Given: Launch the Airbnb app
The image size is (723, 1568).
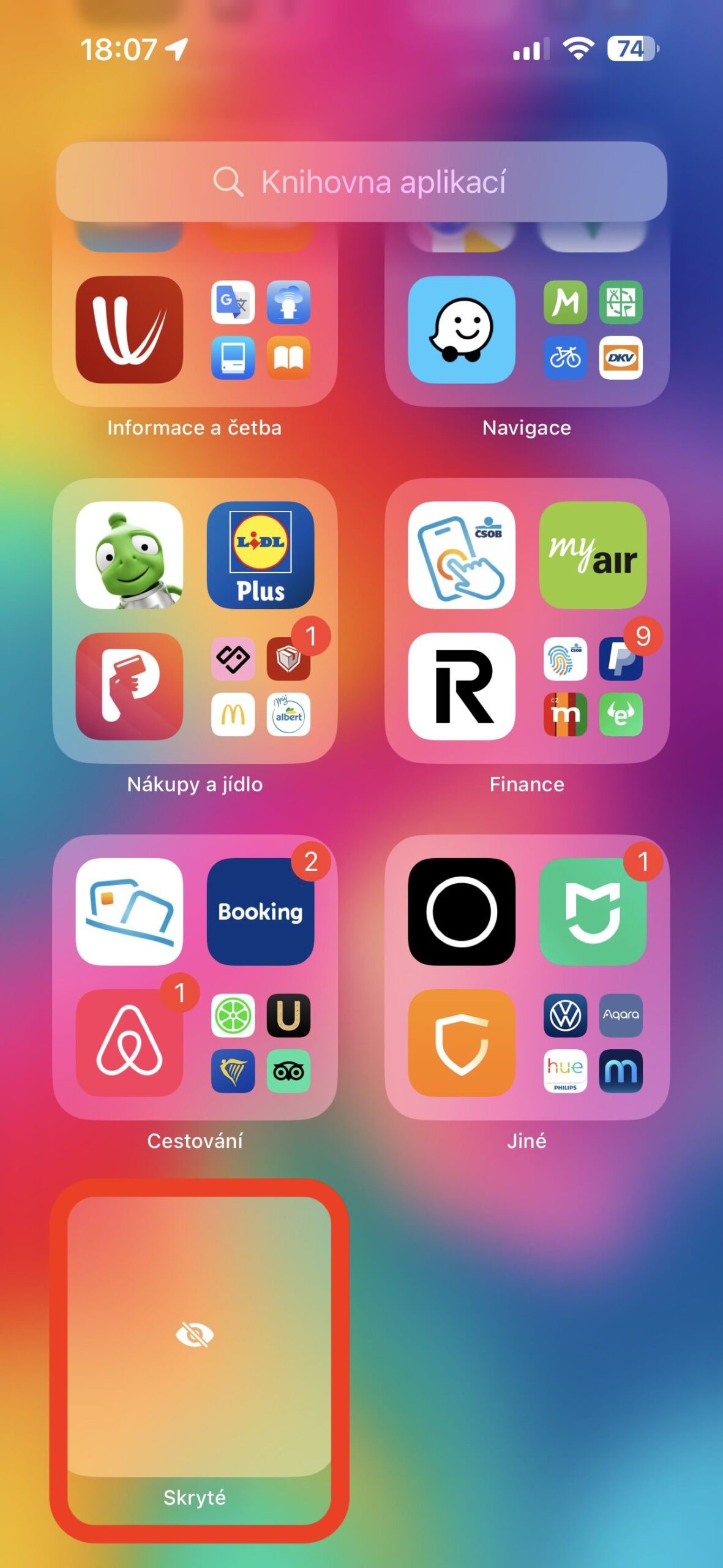Looking at the screenshot, I should (129, 1042).
